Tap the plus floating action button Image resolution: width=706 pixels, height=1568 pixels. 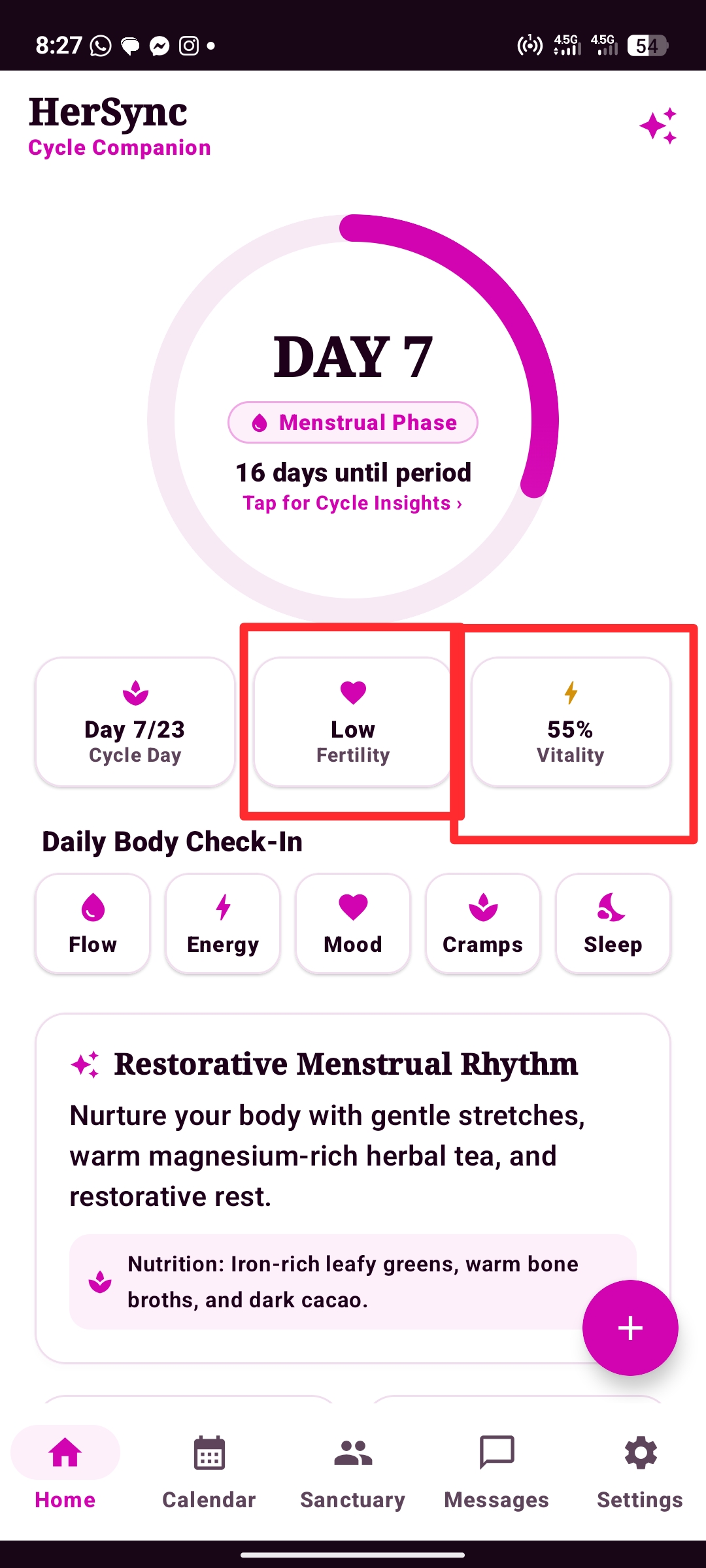point(630,1328)
